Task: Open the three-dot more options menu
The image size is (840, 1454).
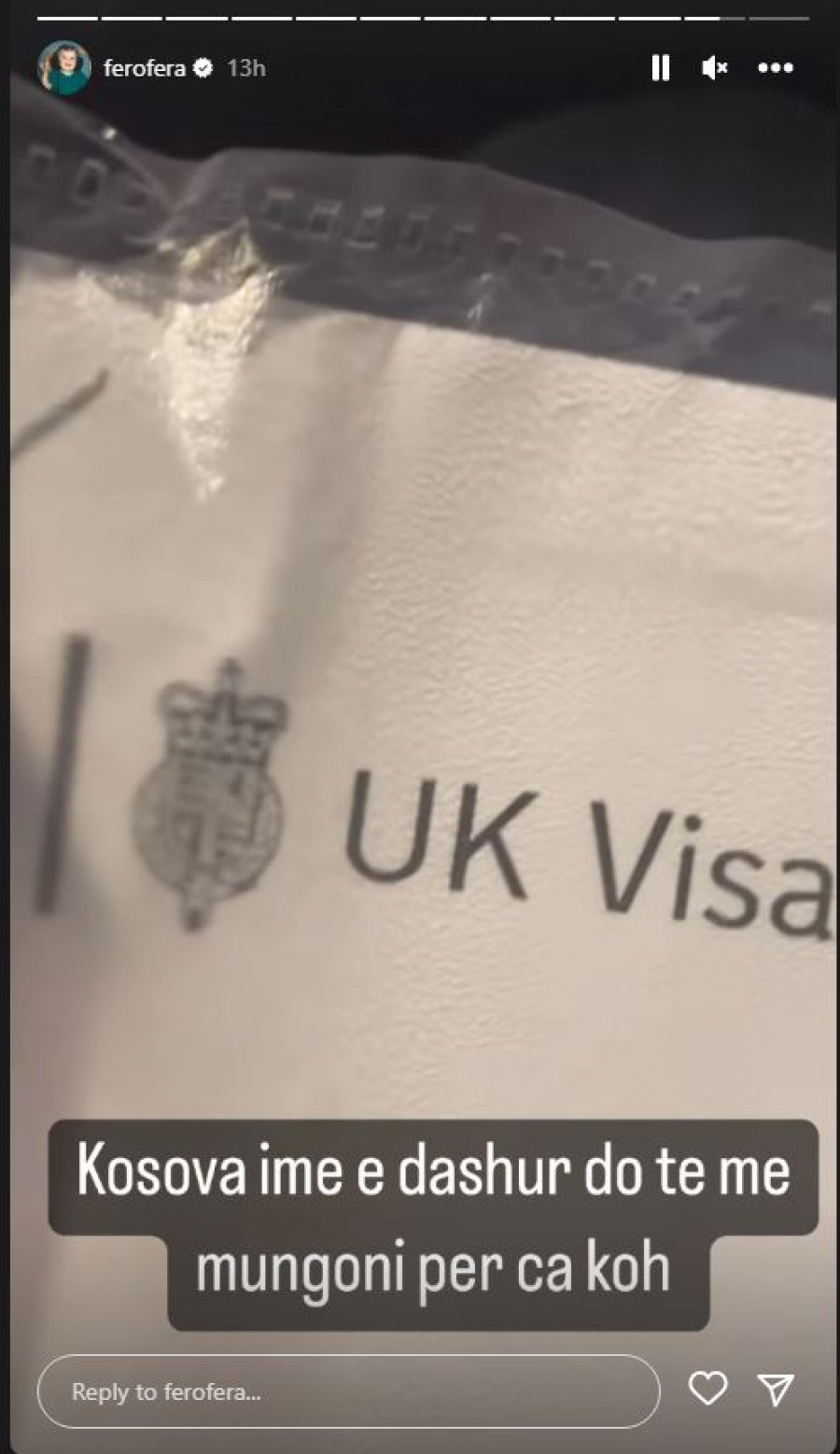Action: click(x=776, y=68)
